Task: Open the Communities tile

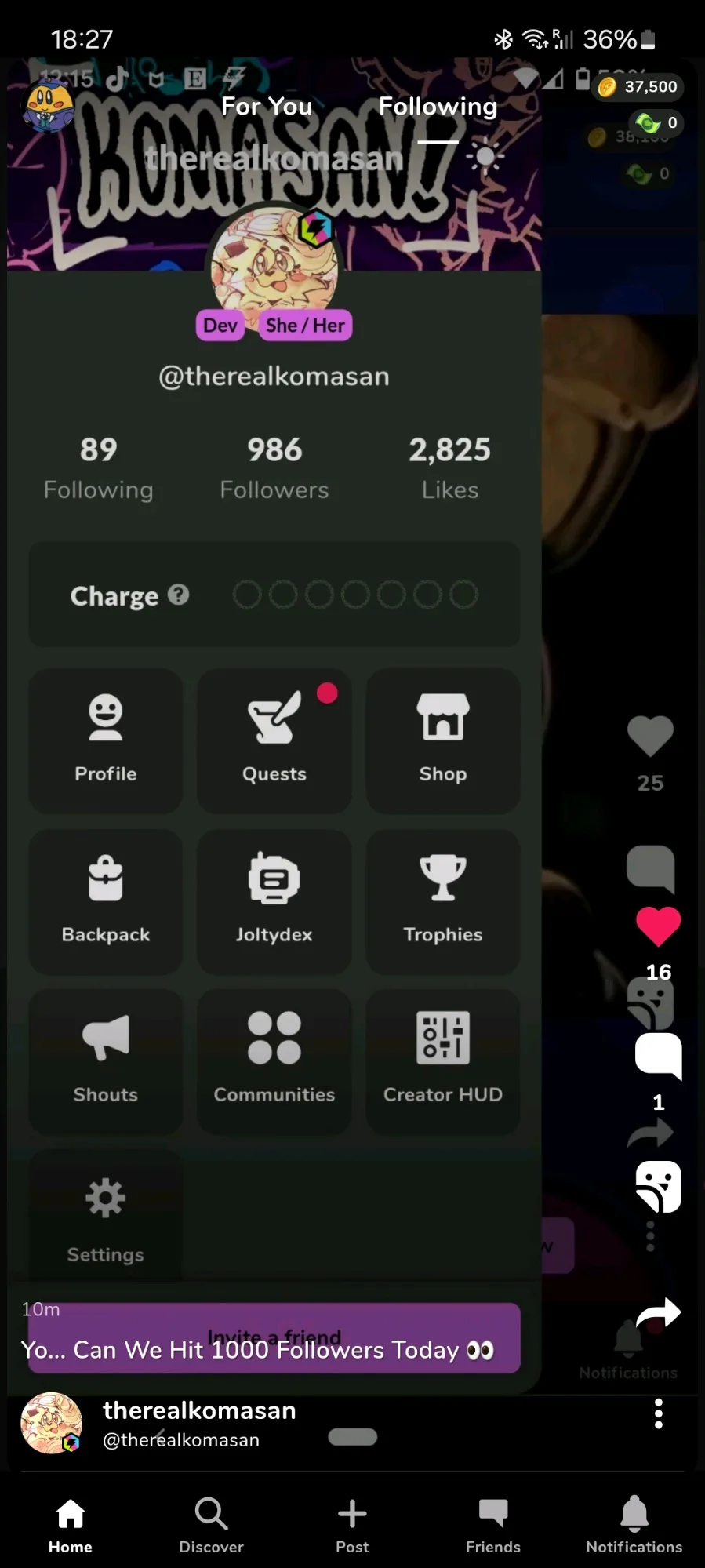Action: (x=274, y=1061)
